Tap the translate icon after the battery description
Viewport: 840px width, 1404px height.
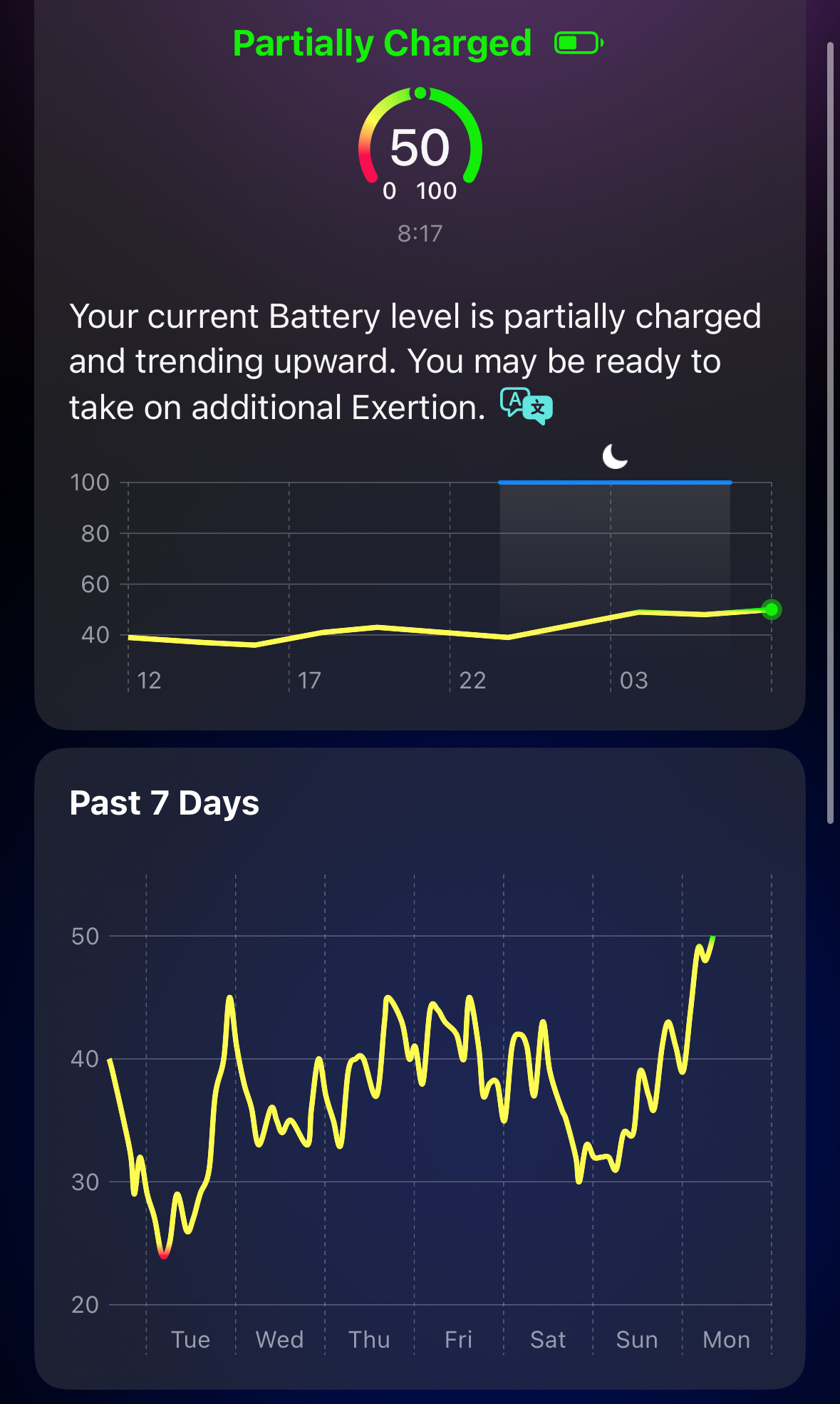[x=527, y=406]
